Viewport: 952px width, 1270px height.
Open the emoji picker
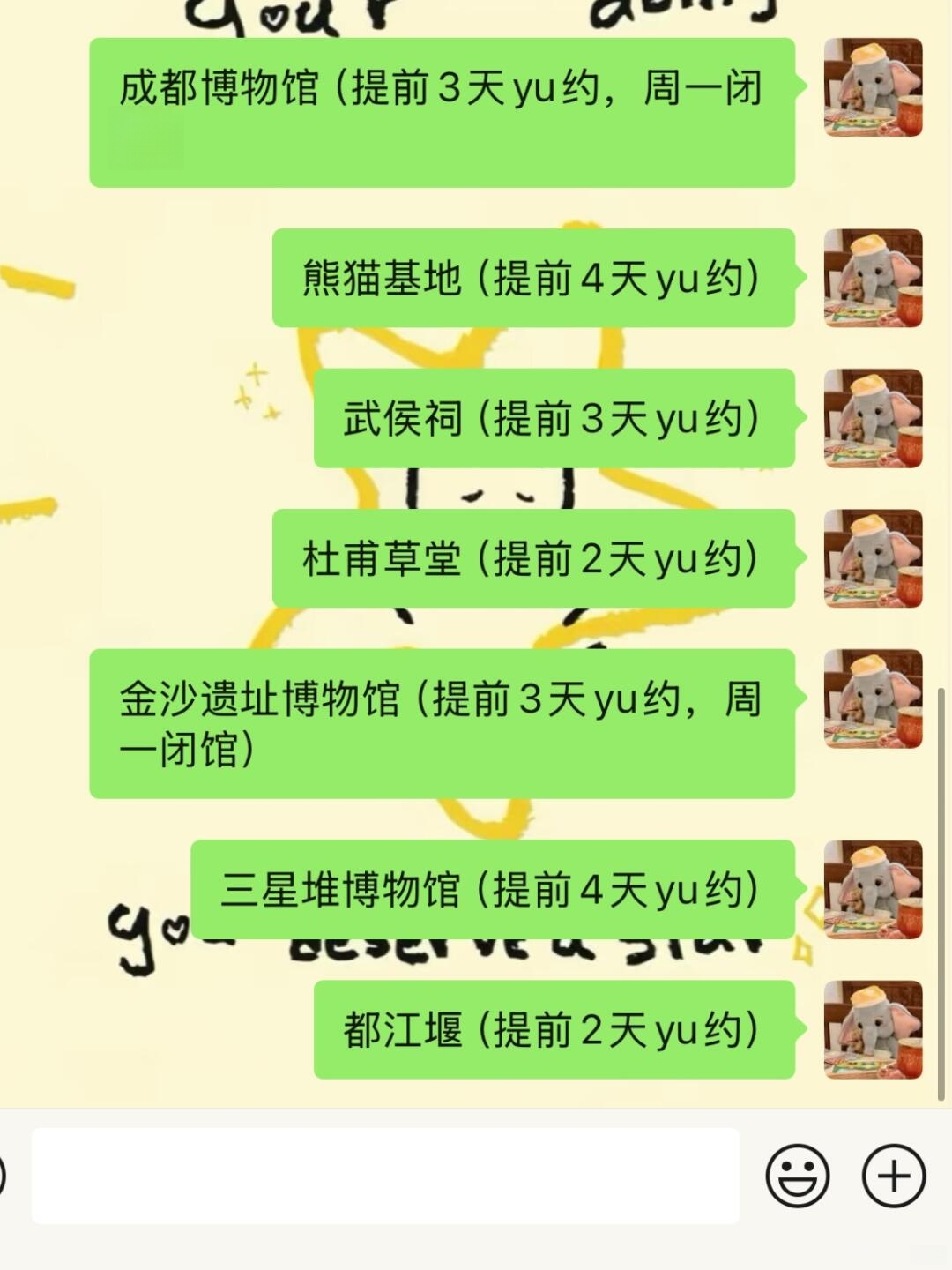(798, 1176)
